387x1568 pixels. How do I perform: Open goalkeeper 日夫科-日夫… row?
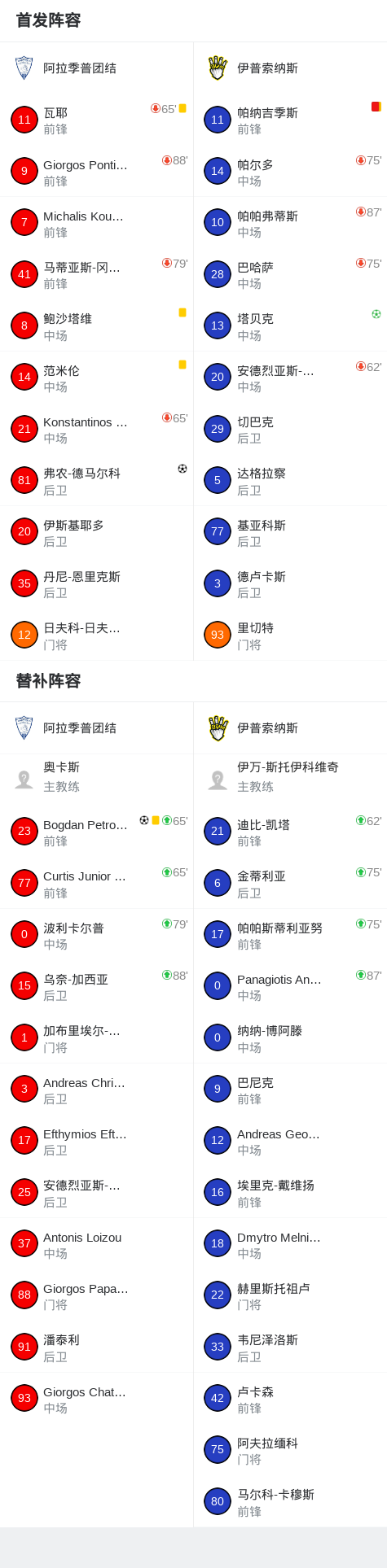pyautogui.click(x=96, y=635)
